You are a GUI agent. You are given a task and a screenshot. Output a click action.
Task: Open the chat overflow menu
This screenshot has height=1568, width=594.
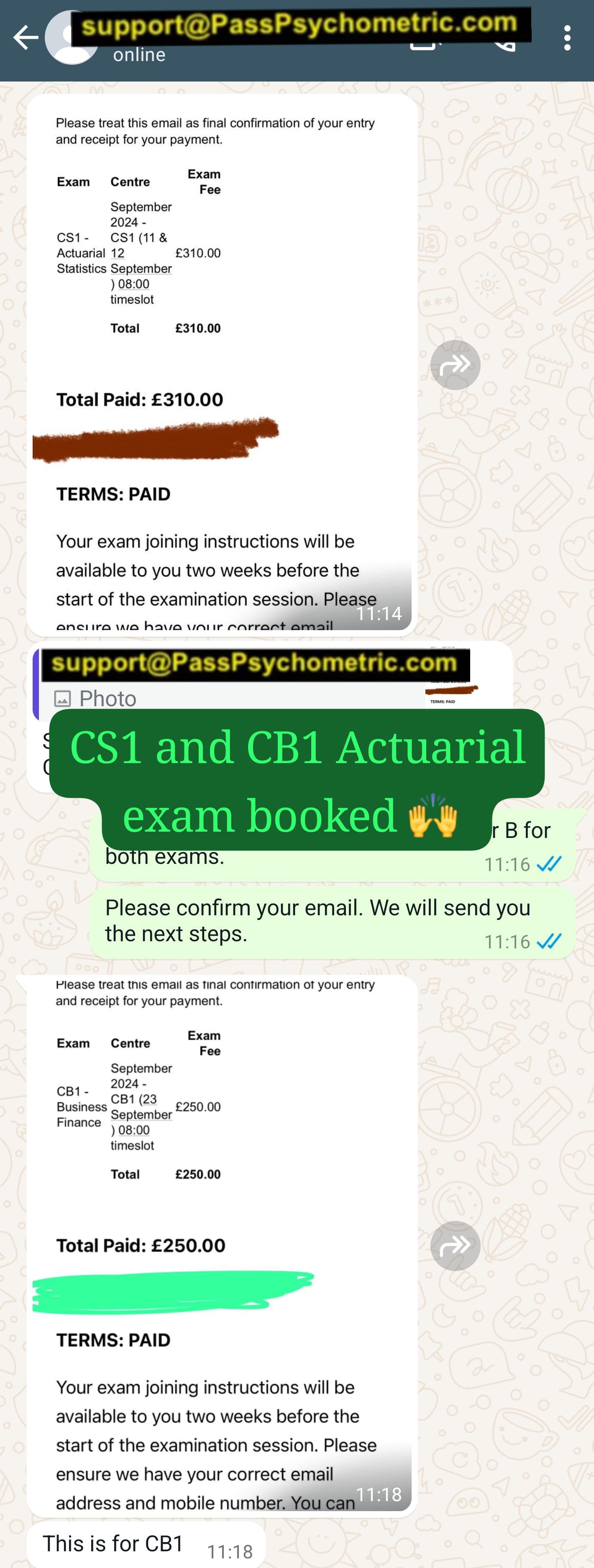[566, 38]
